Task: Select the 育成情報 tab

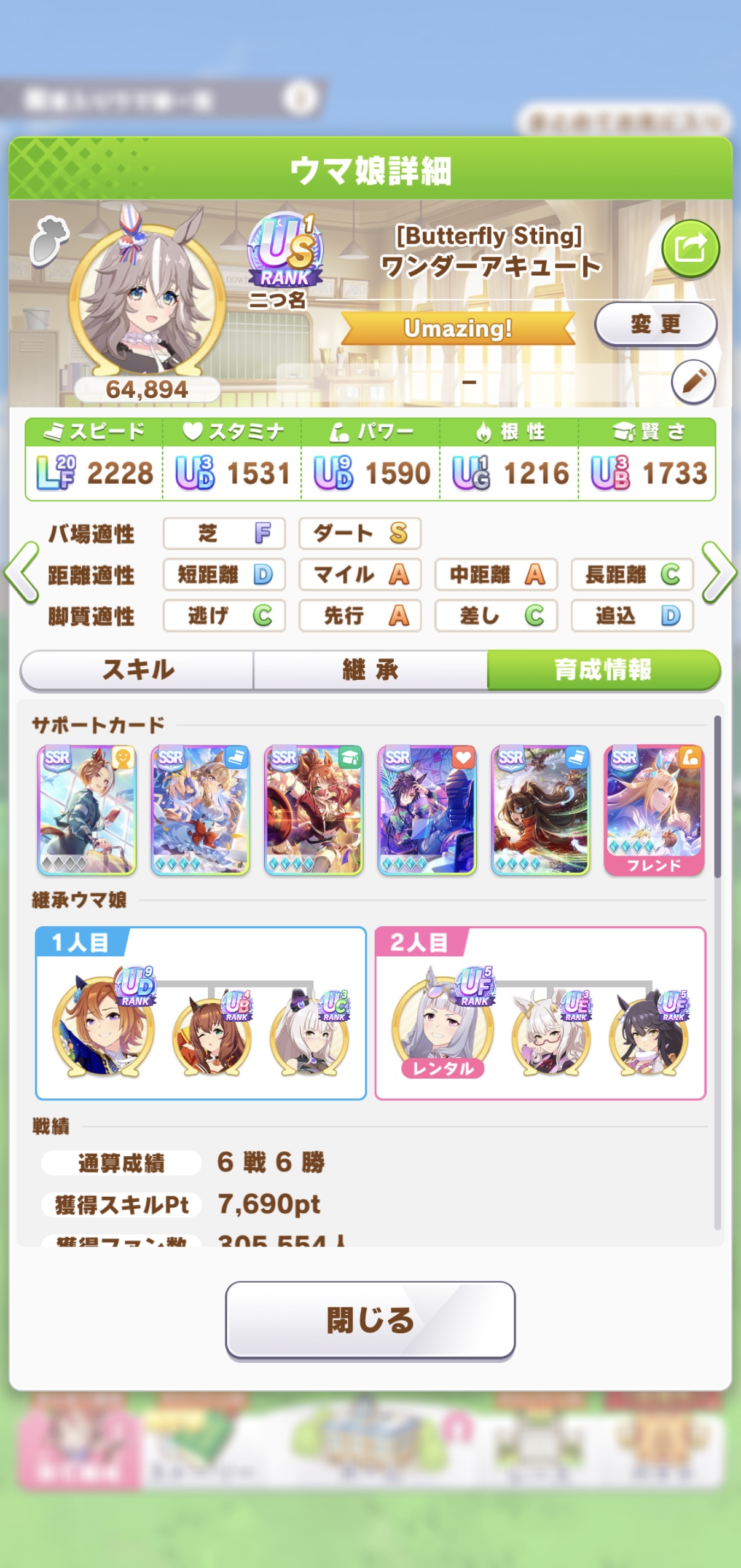Action: point(603,670)
